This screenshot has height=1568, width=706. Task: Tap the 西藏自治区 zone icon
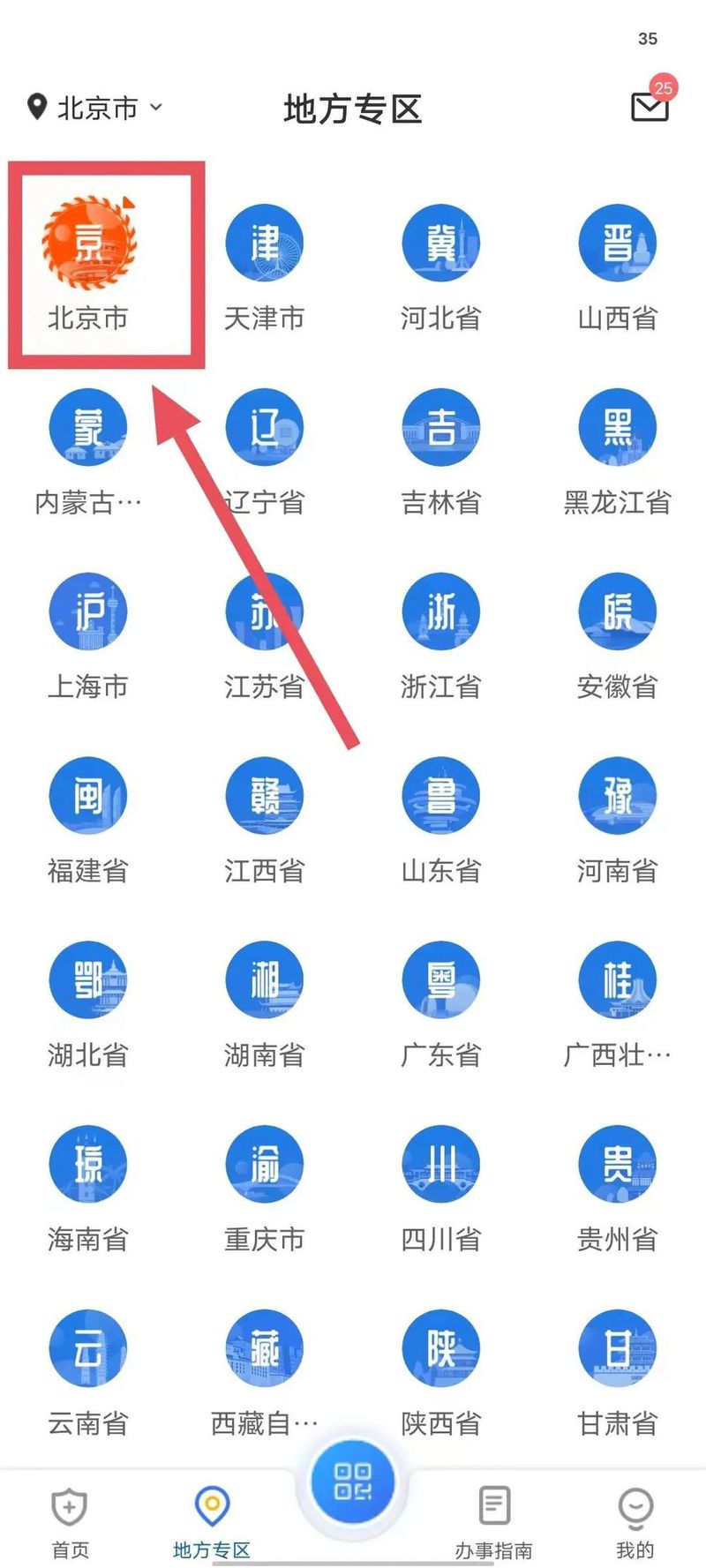[x=265, y=1348]
